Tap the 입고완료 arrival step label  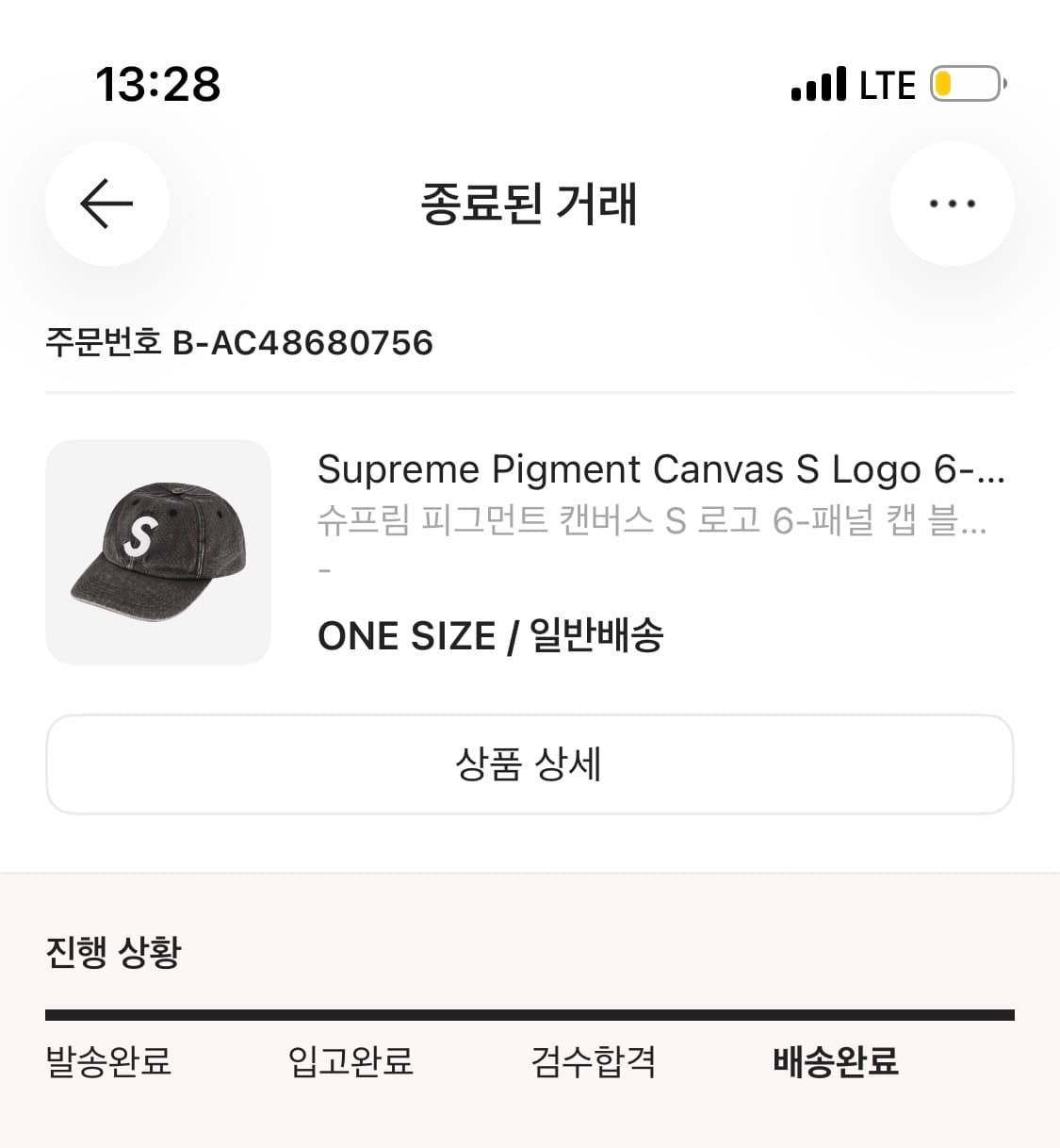point(350,1061)
